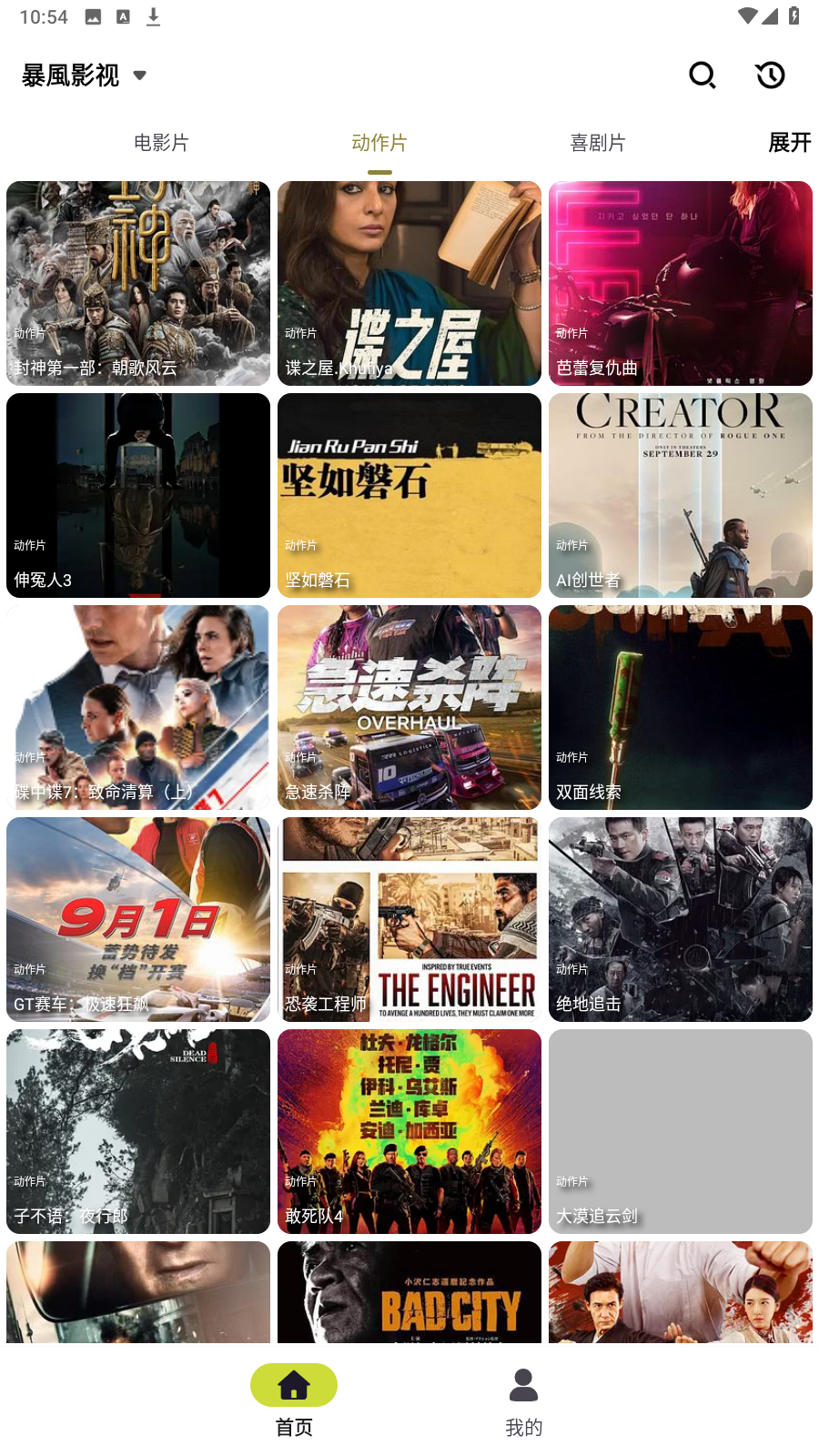Open 急速杀阵 movie card
The width and height of the screenshot is (819, 1456).
click(x=409, y=707)
